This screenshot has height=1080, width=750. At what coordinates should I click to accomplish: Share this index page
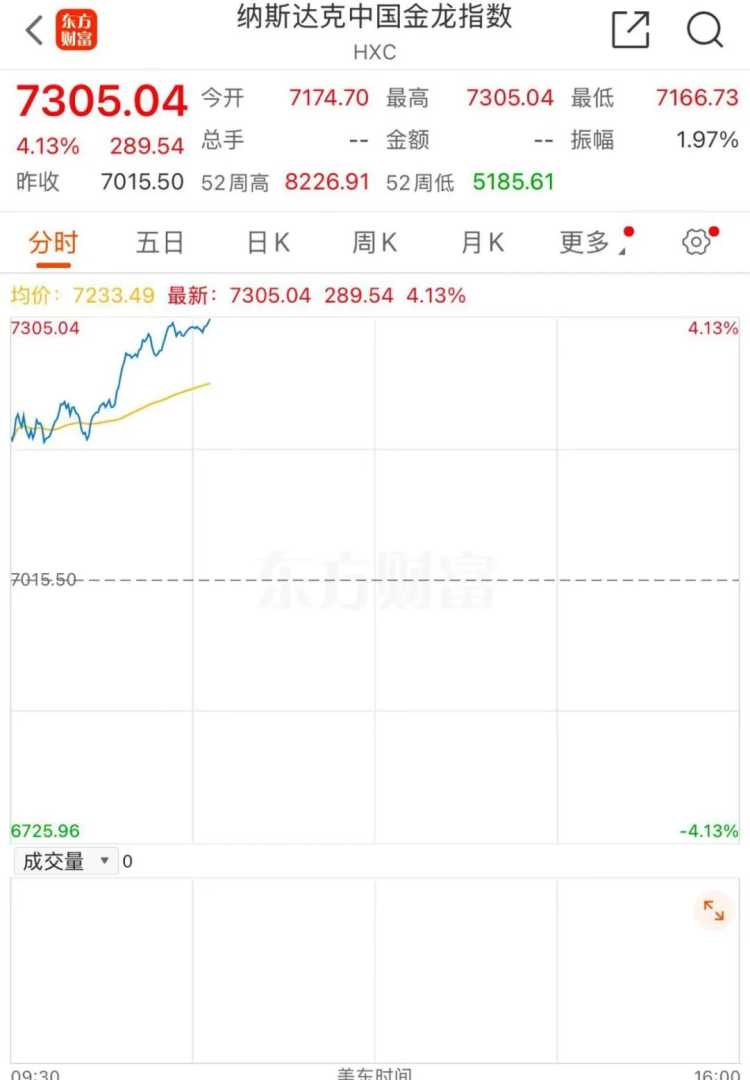pos(630,30)
